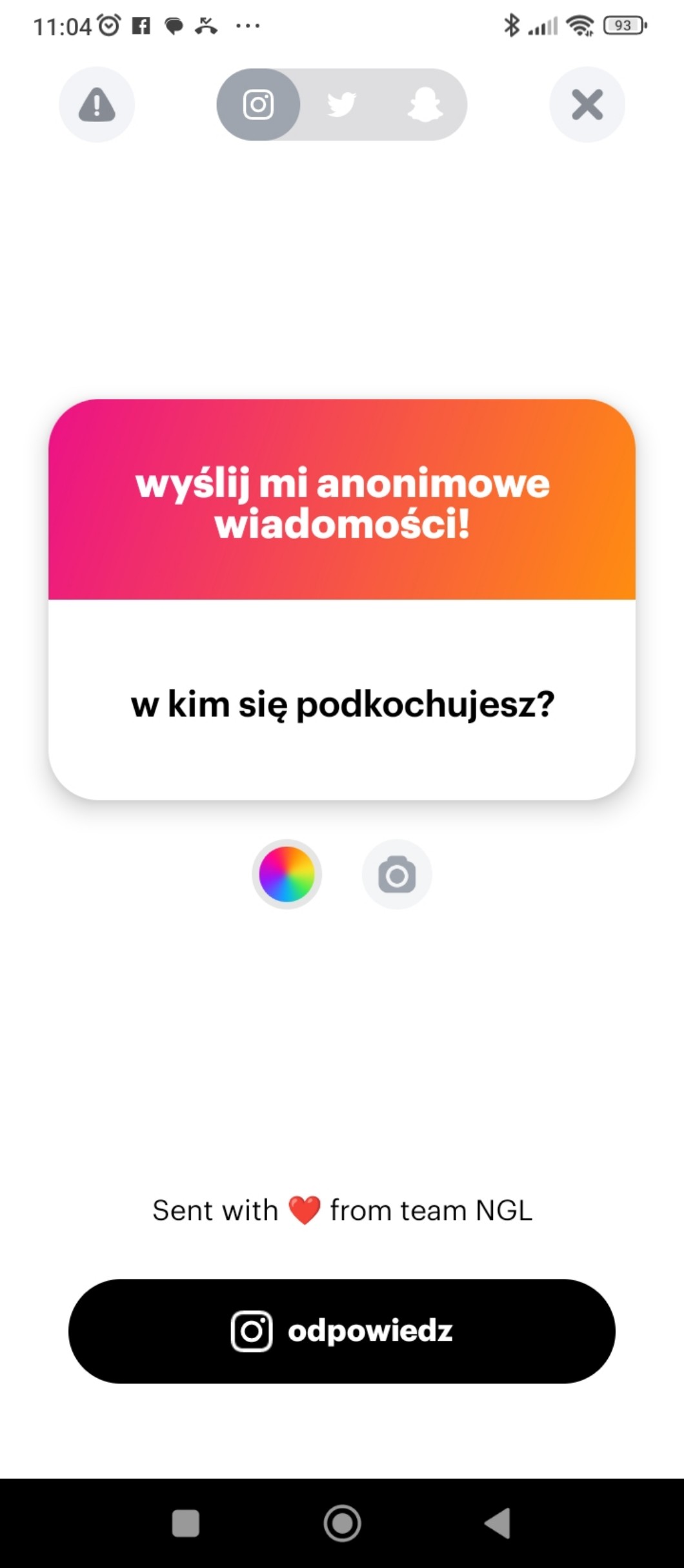Go back using the system back button
684x1568 pixels.
[498, 1523]
